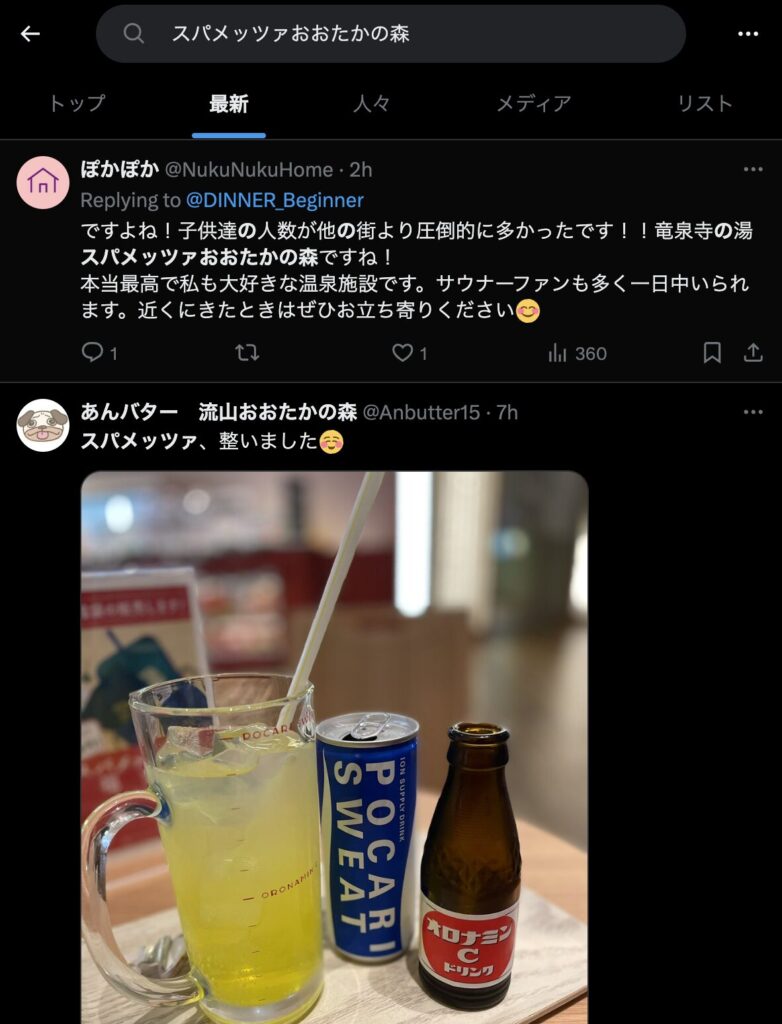Switch to the メディア tab
This screenshot has width=782, height=1024.
[x=534, y=104]
